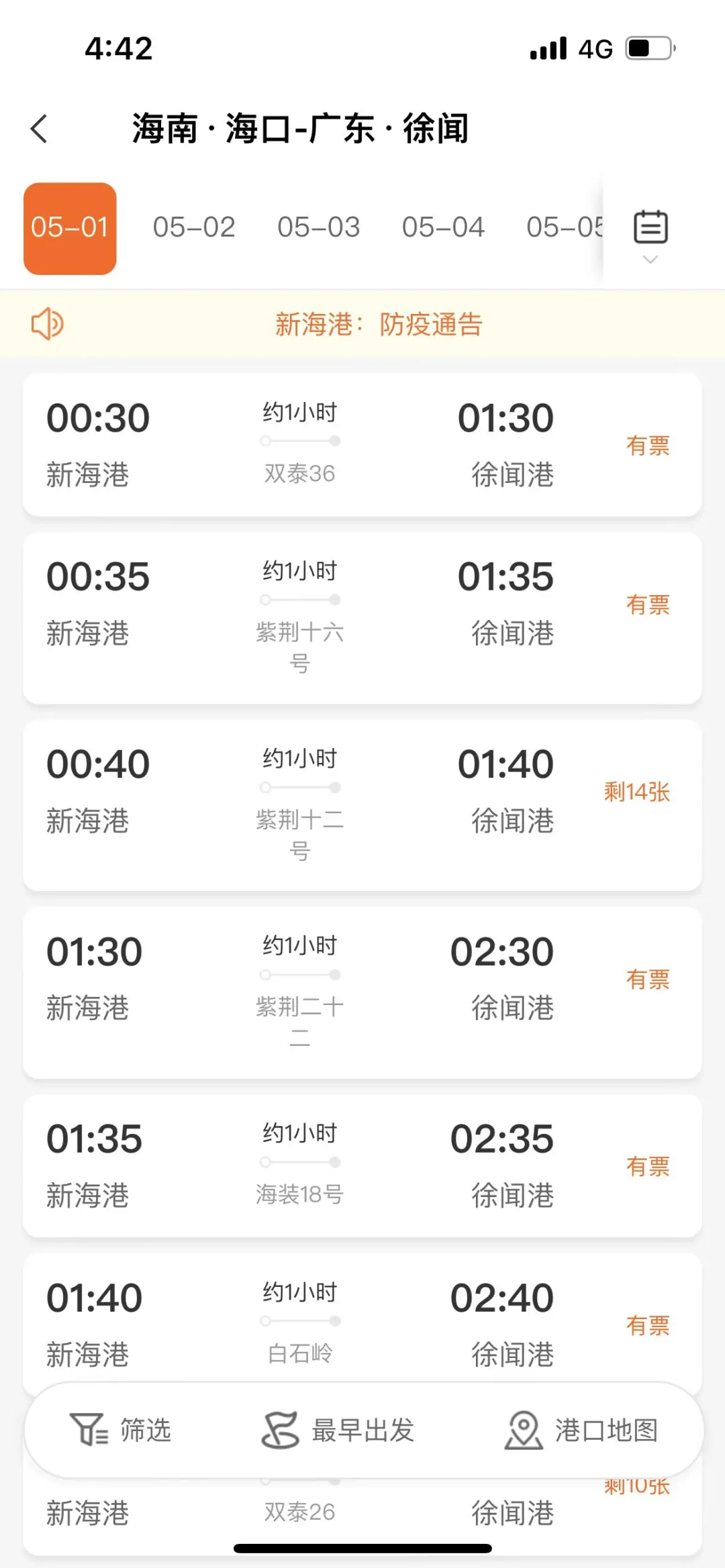
Task: Switch to the 05-05 date choice
Action: pos(567,227)
